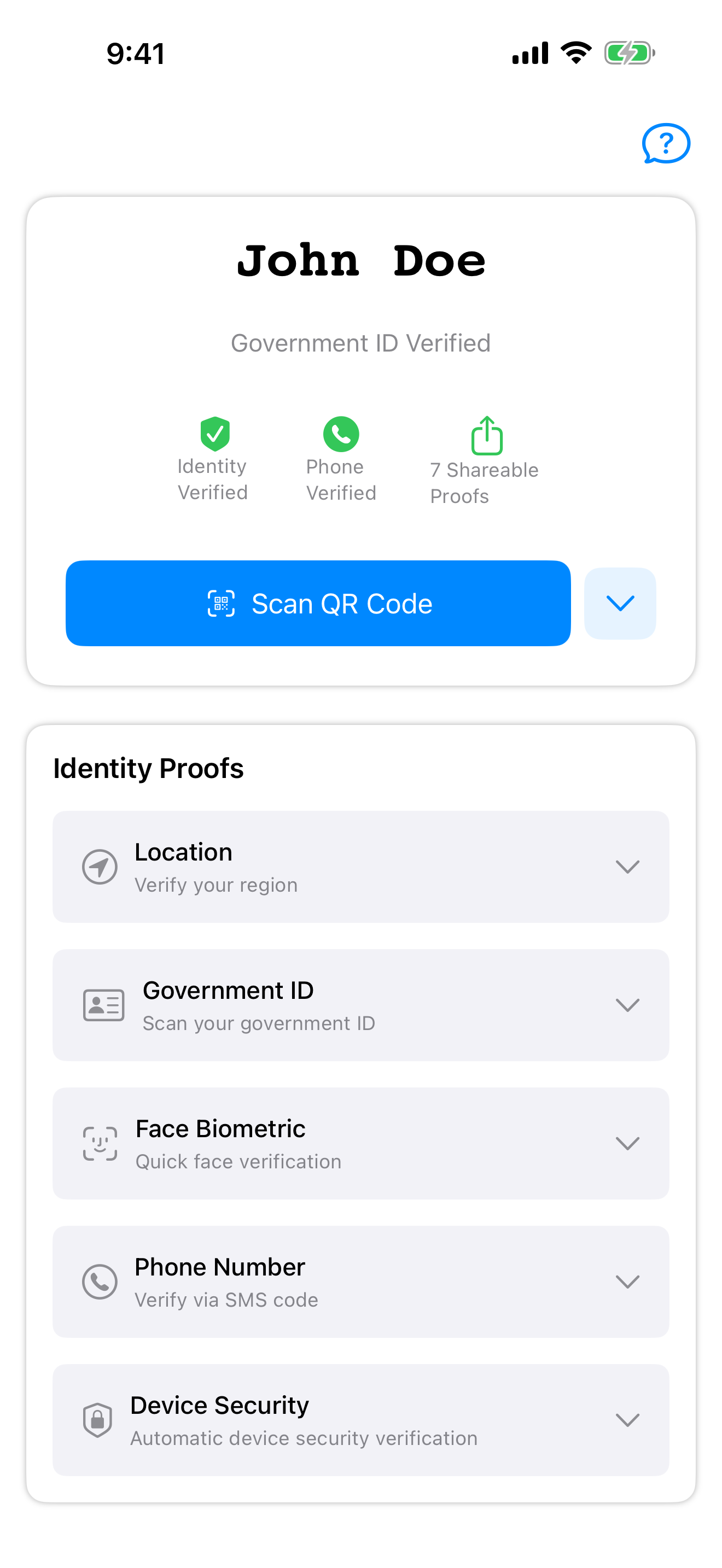Tap the Phone Number handset icon
The image size is (722, 1568).
97,1282
